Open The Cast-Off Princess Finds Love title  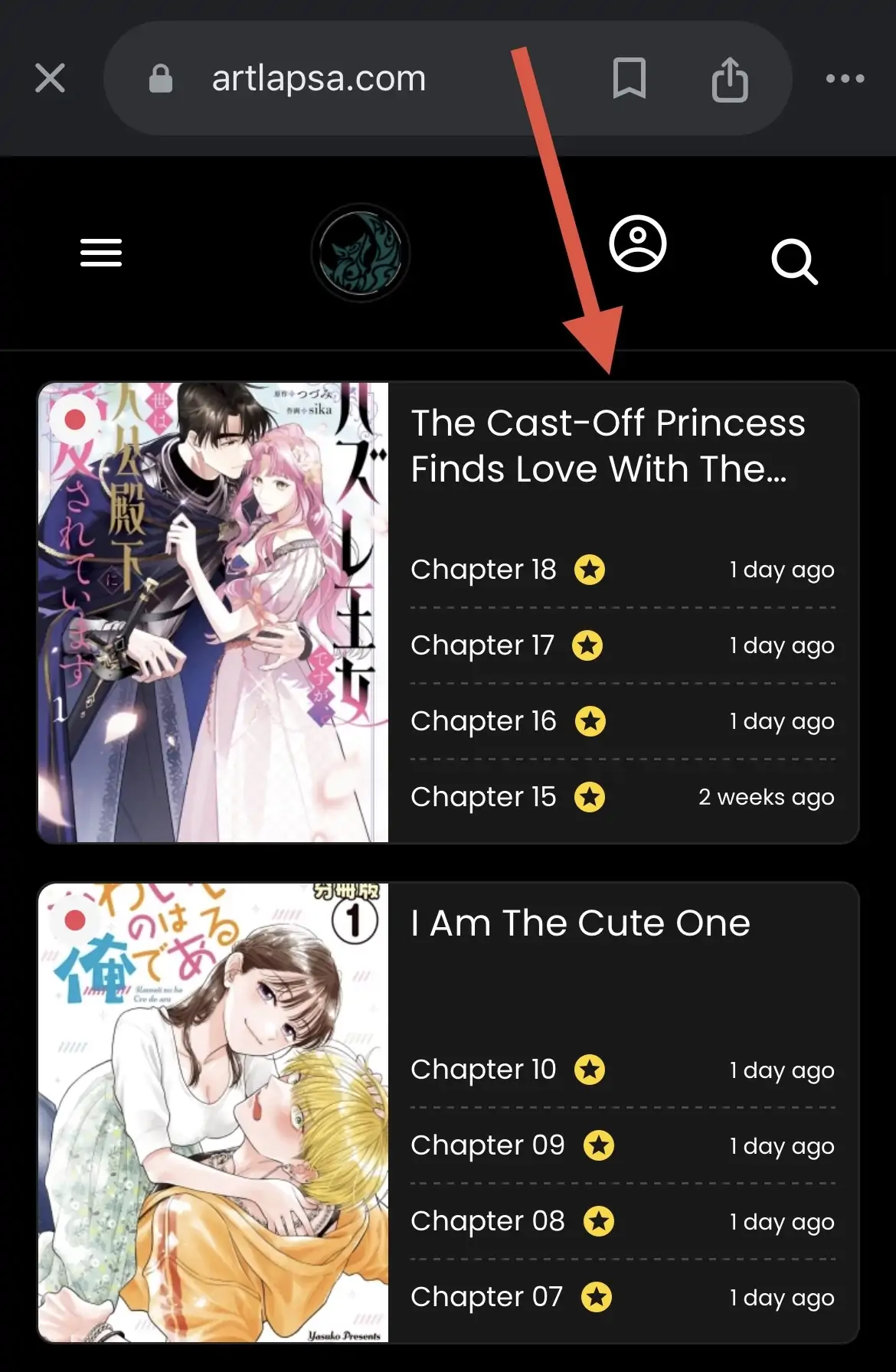pyautogui.click(x=607, y=446)
